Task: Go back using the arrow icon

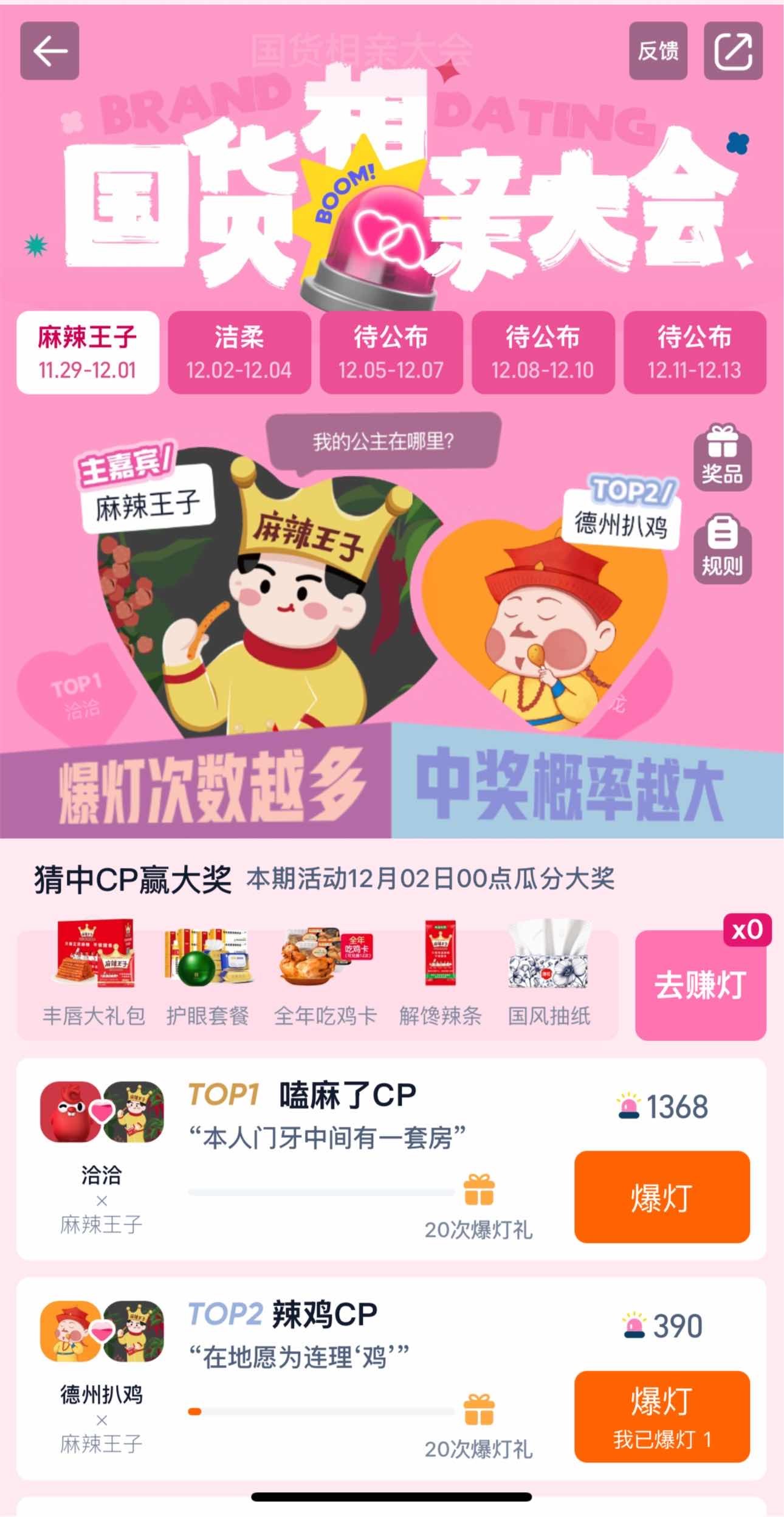Action: click(x=50, y=51)
